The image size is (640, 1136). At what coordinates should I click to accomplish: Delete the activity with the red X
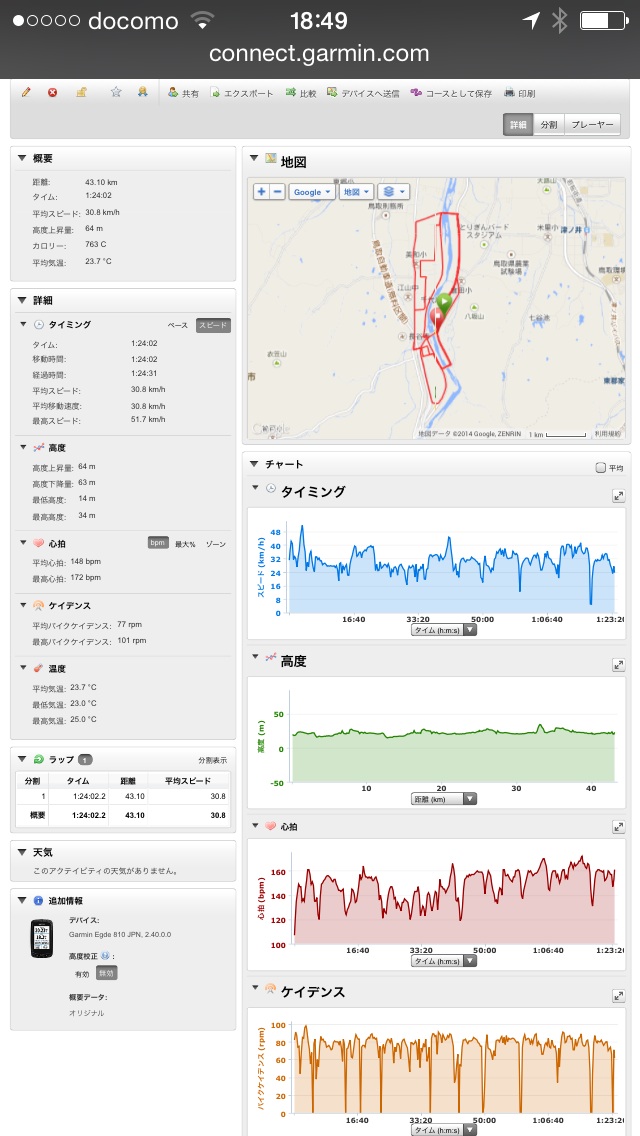coord(52,92)
